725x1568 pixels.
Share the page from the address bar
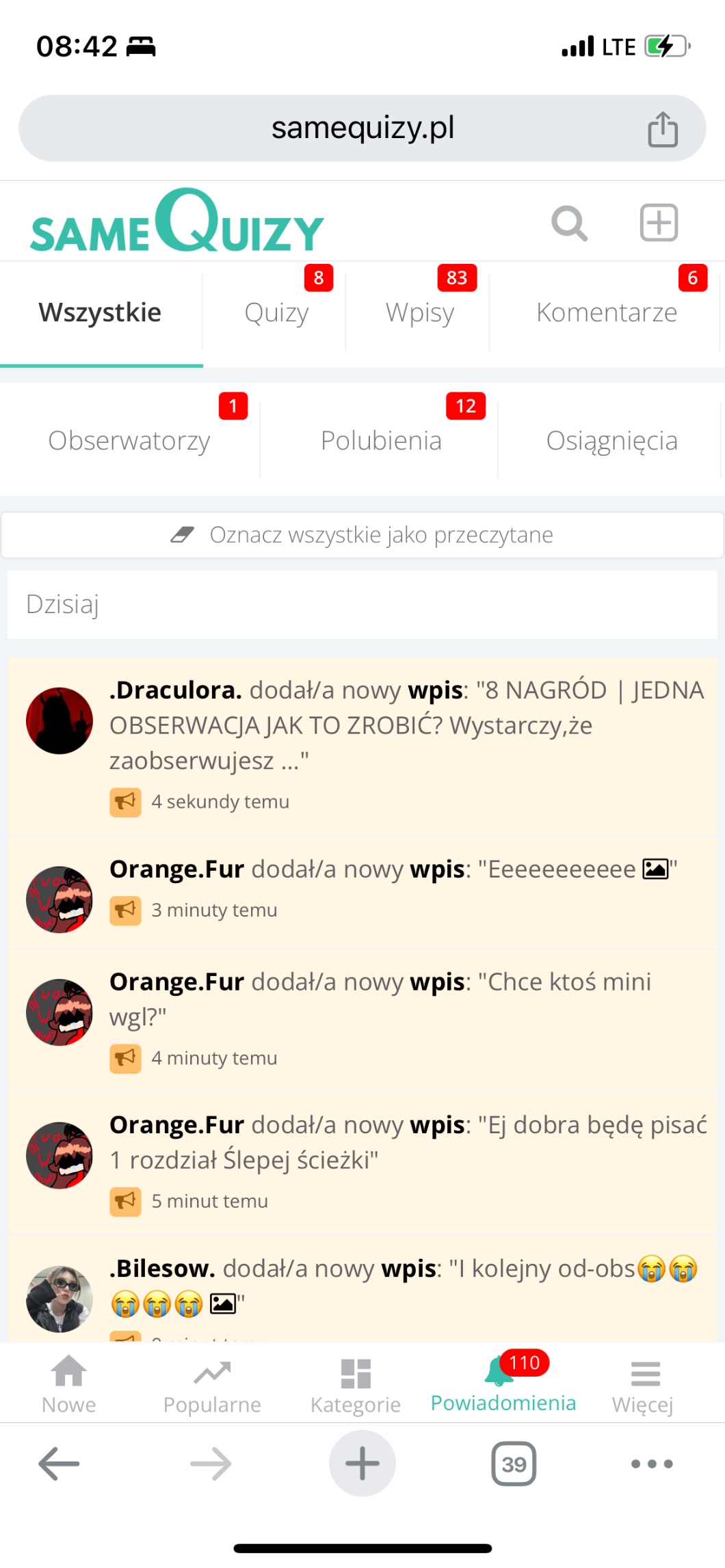coord(662,129)
